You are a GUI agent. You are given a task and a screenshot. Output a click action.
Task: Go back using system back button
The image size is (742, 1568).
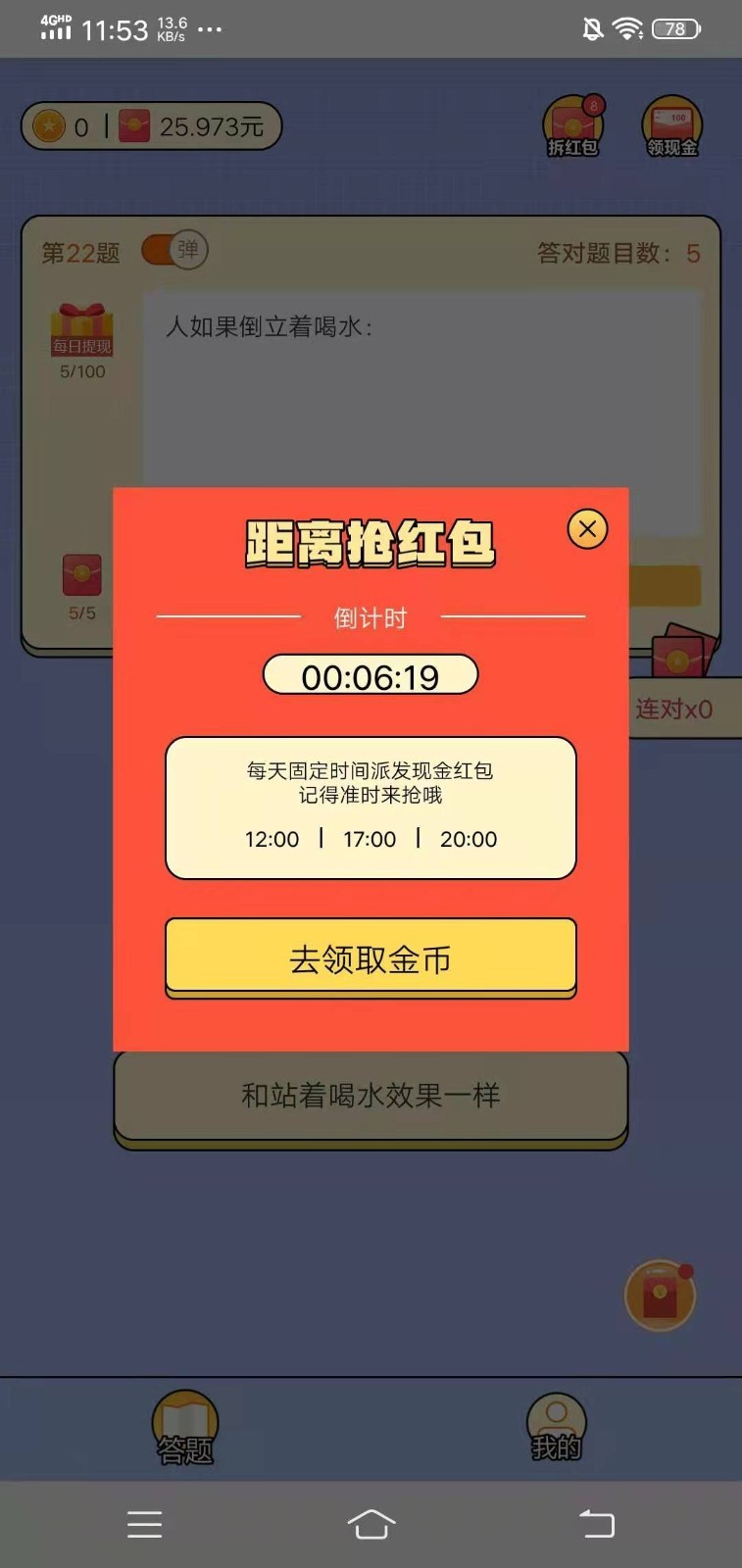point(596,1524)
